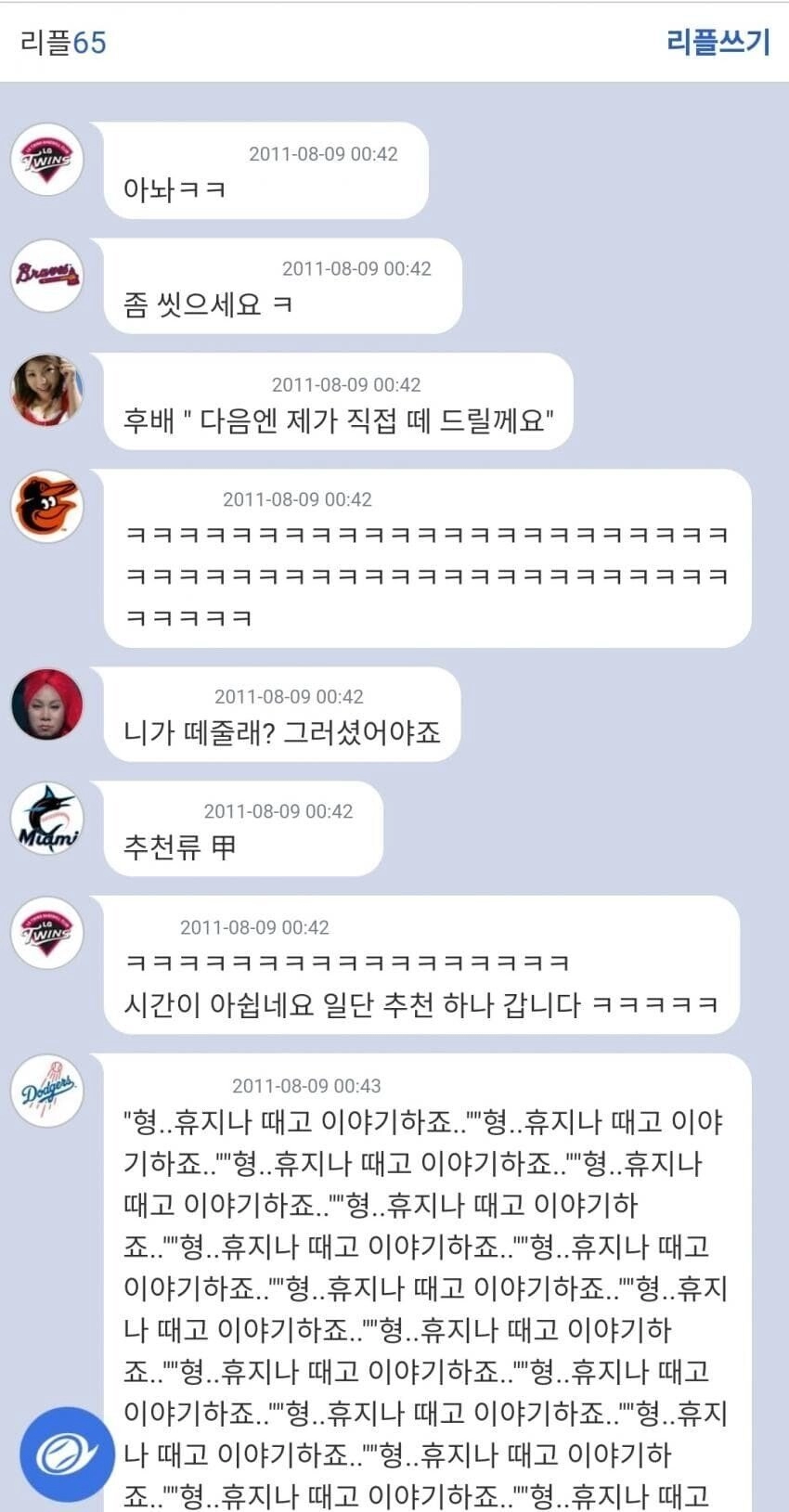Open the Miami Marlins avatar on 추천류 comment
This screenshot has height=1512, width=789.
pyautogui.click(x=46, y=819)
